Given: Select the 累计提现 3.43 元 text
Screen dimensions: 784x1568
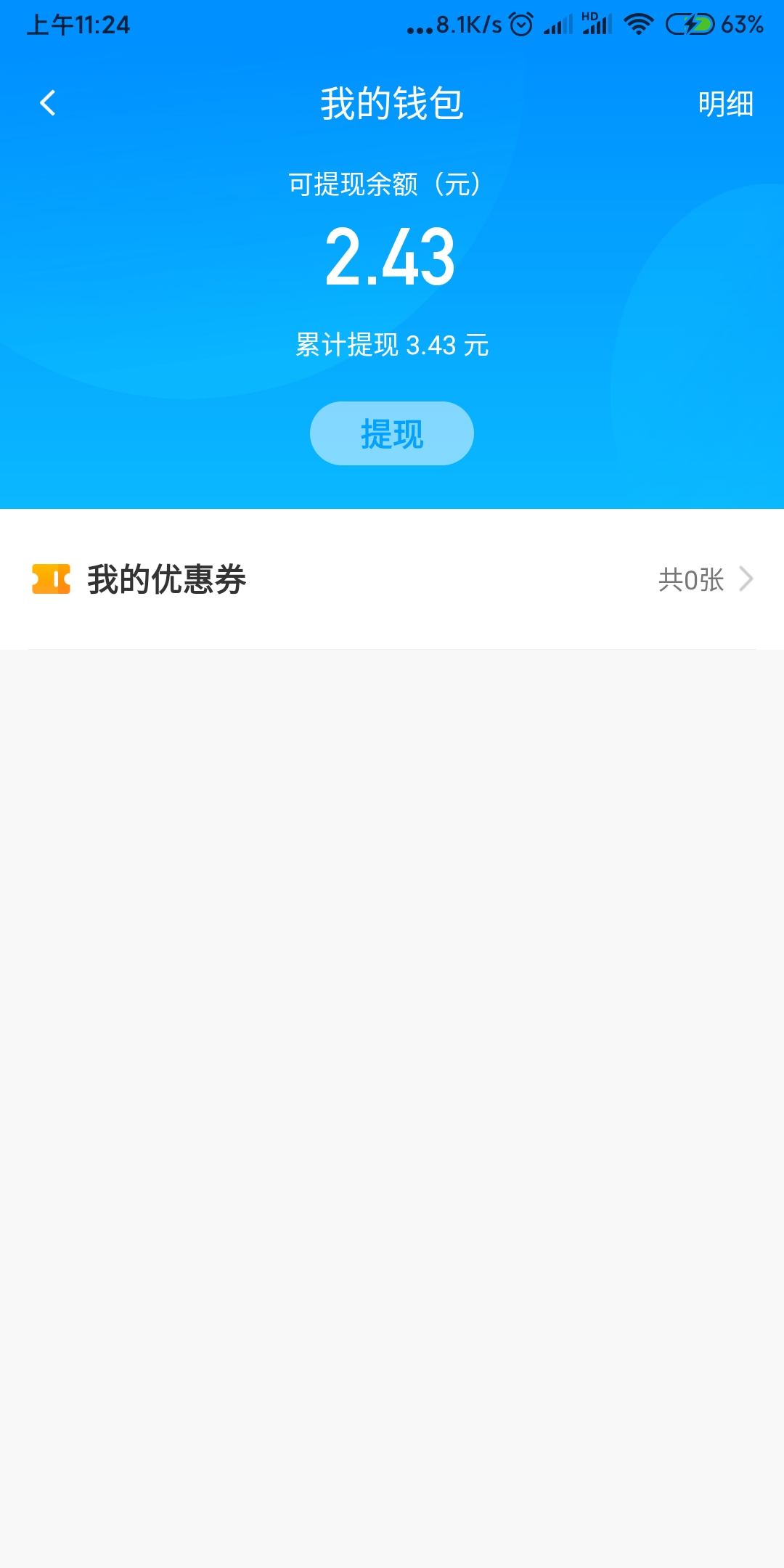Looking at the screenshot, I should click(392, 346).
